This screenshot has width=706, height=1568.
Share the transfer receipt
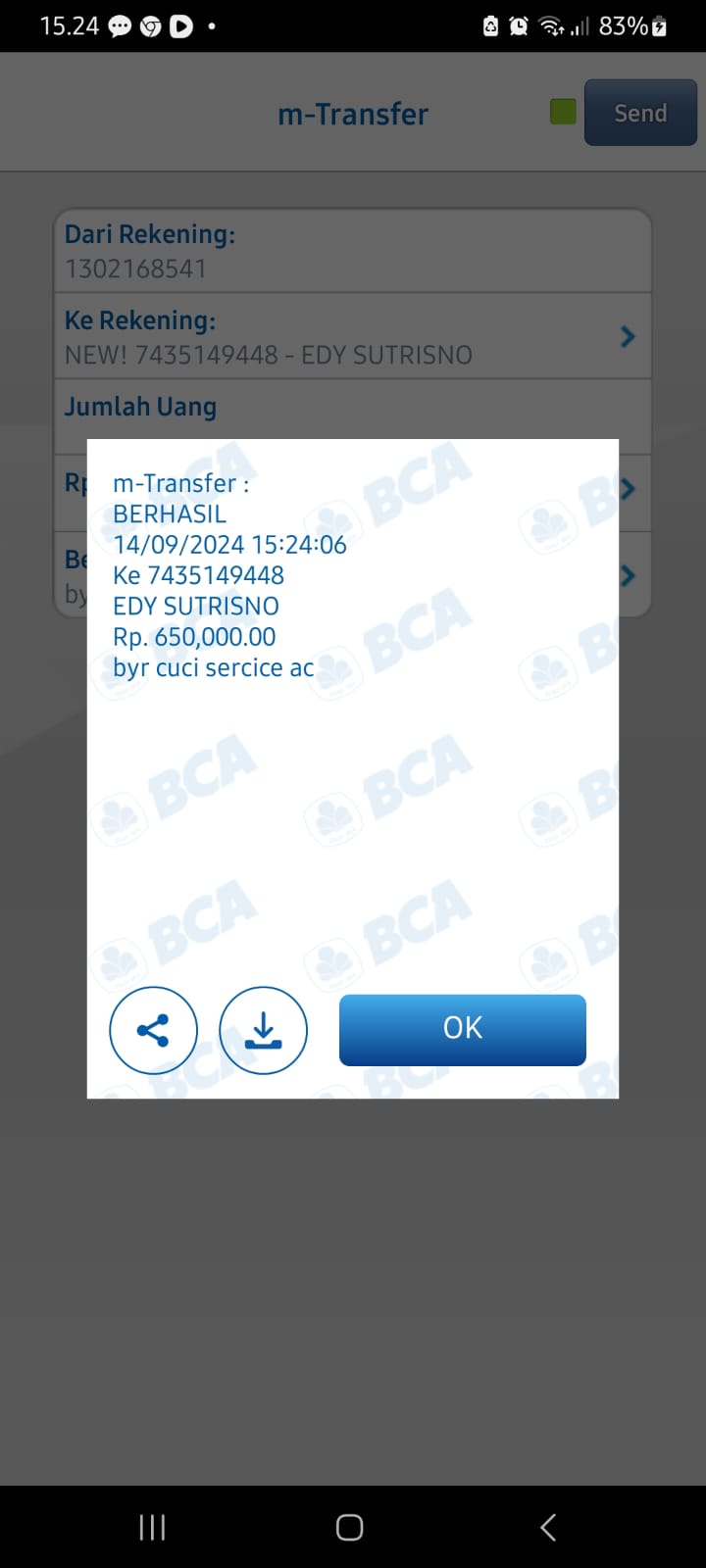point(153,1030)
